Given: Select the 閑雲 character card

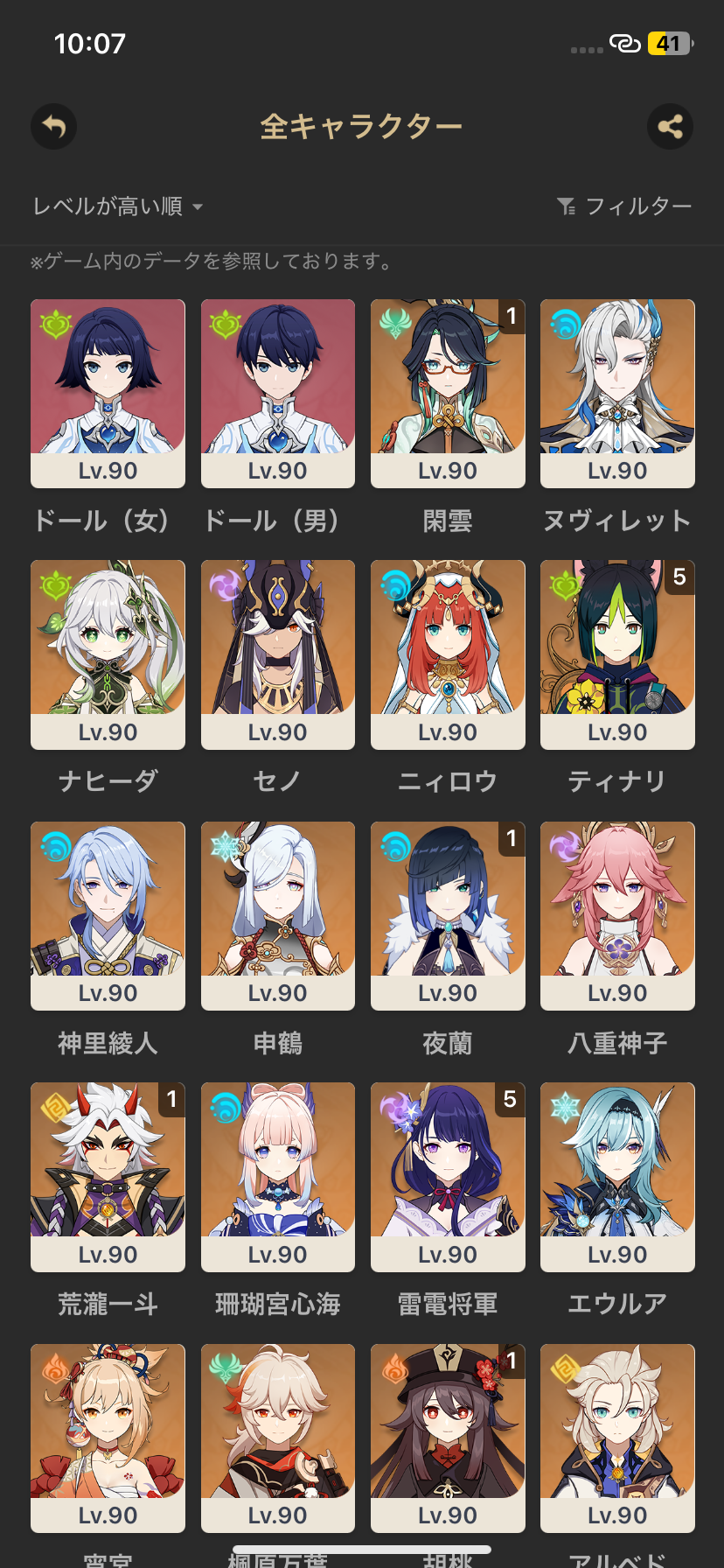Looking at the screenshot, I should point(448,393).
